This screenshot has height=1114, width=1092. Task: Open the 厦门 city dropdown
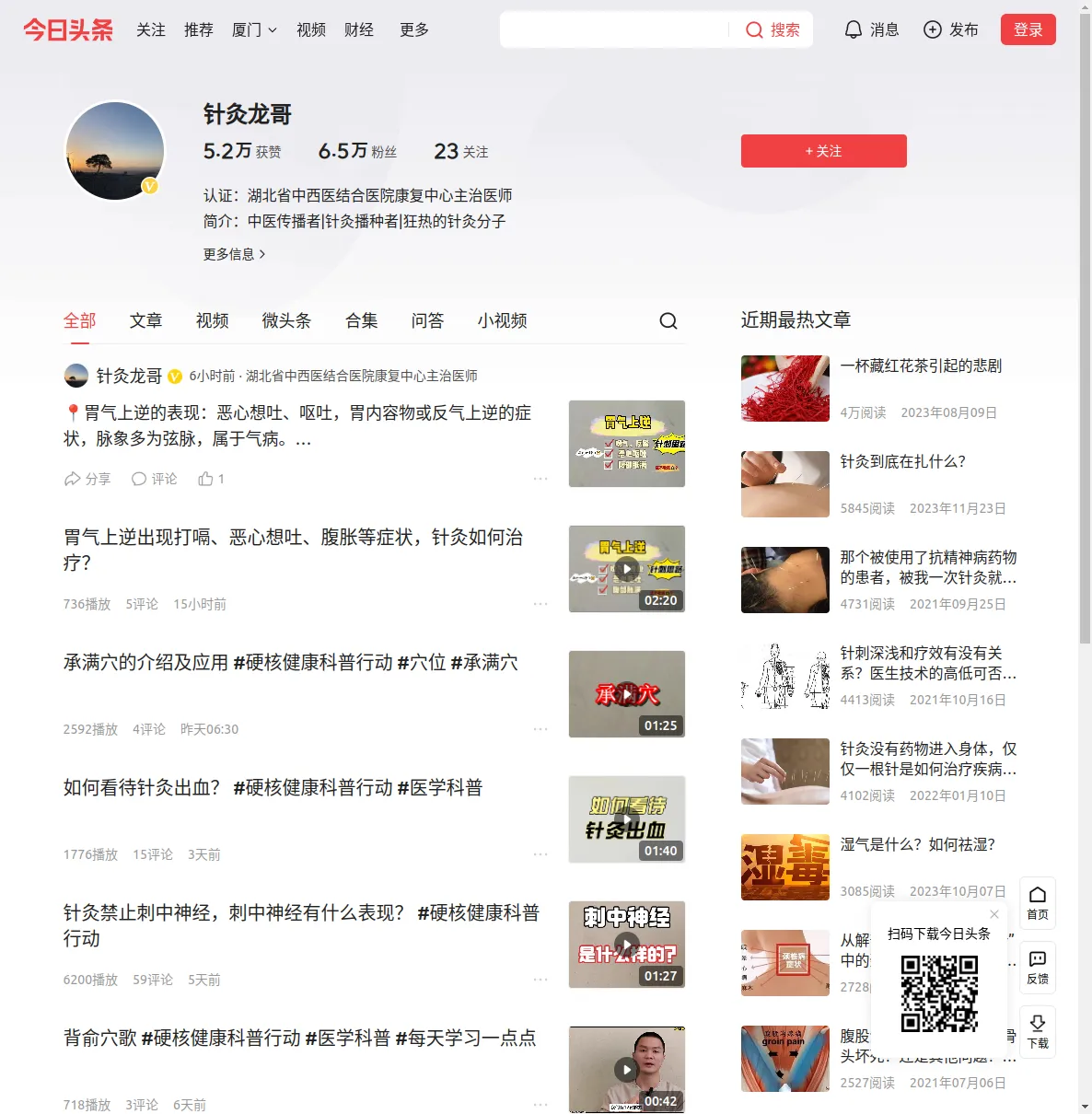tap(254, 29)
